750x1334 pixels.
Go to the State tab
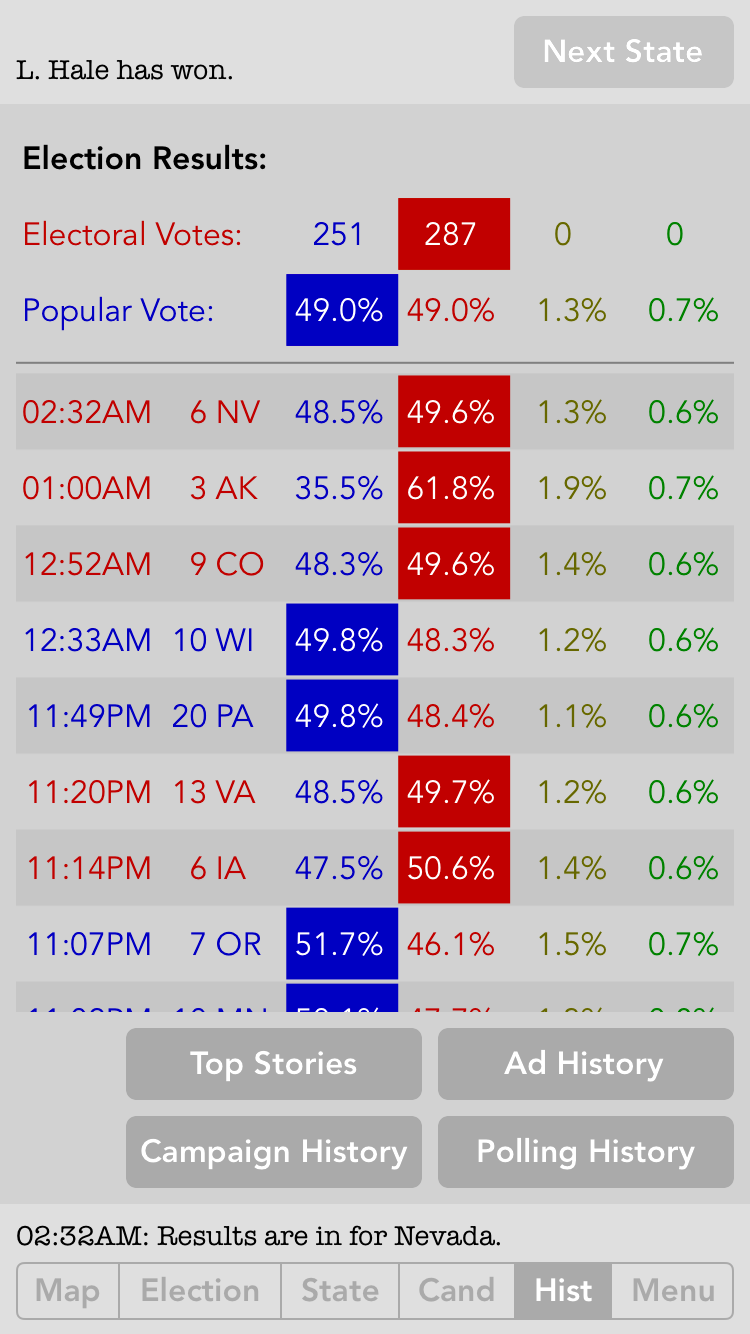(340, 1291)
